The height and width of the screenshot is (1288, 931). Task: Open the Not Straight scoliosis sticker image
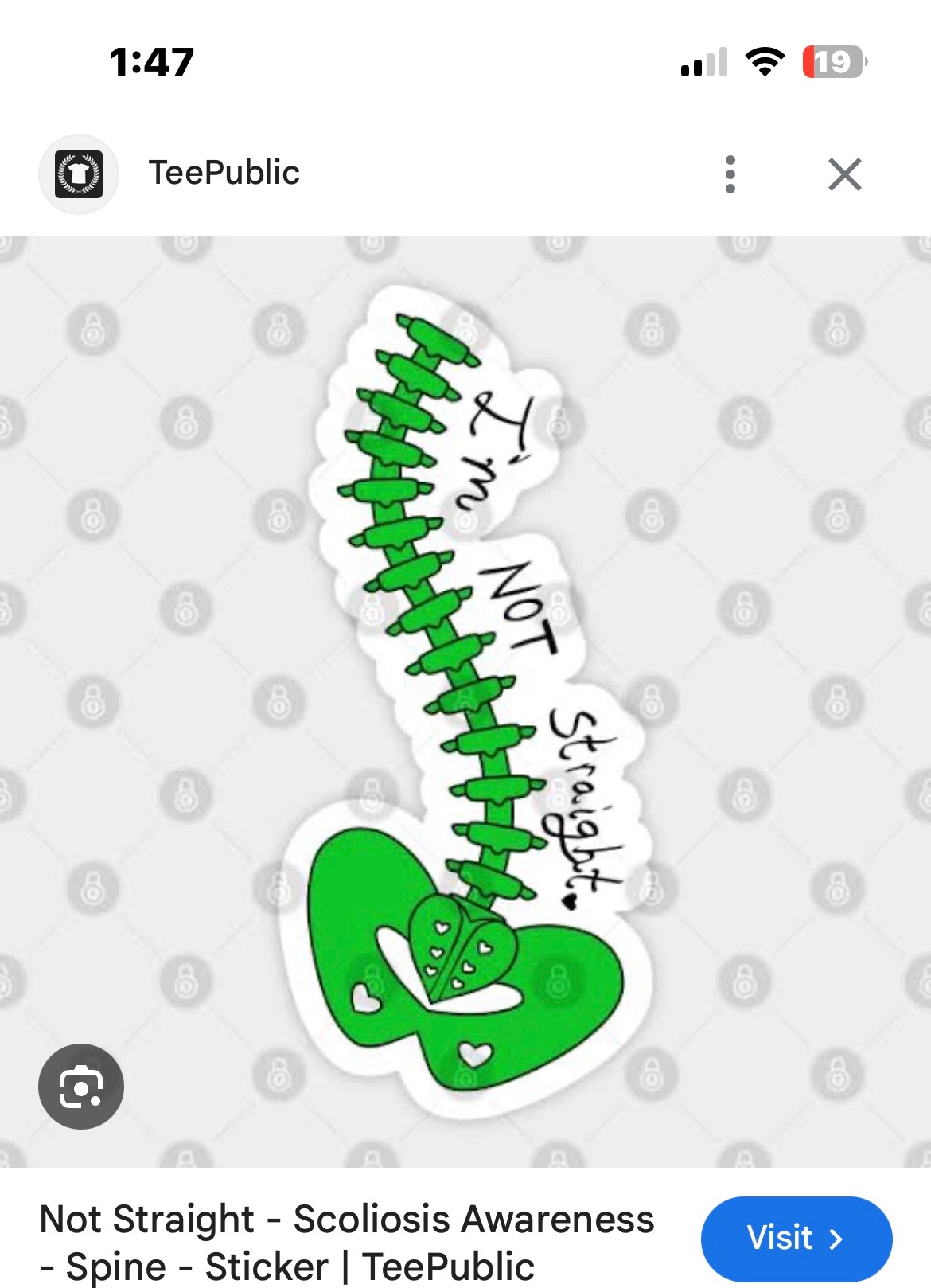pyautogui.click(x=465, y=701)
